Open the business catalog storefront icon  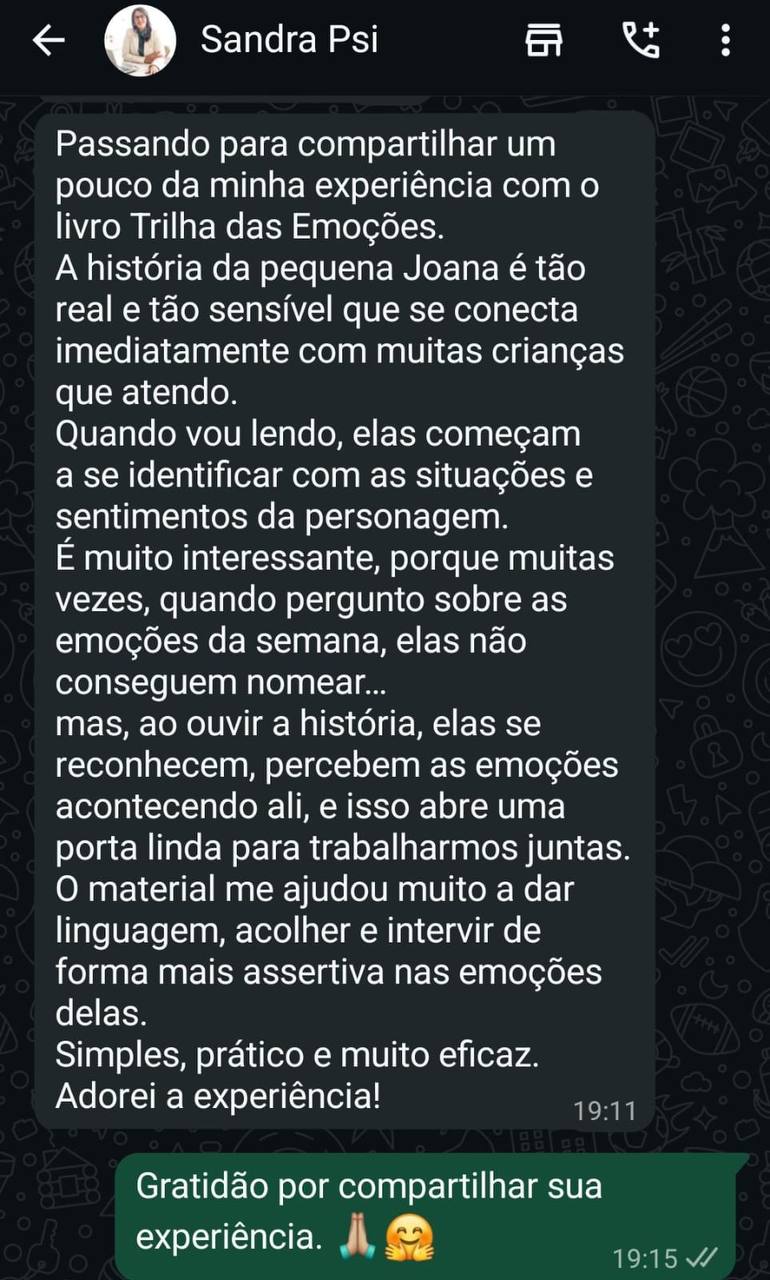543,40
